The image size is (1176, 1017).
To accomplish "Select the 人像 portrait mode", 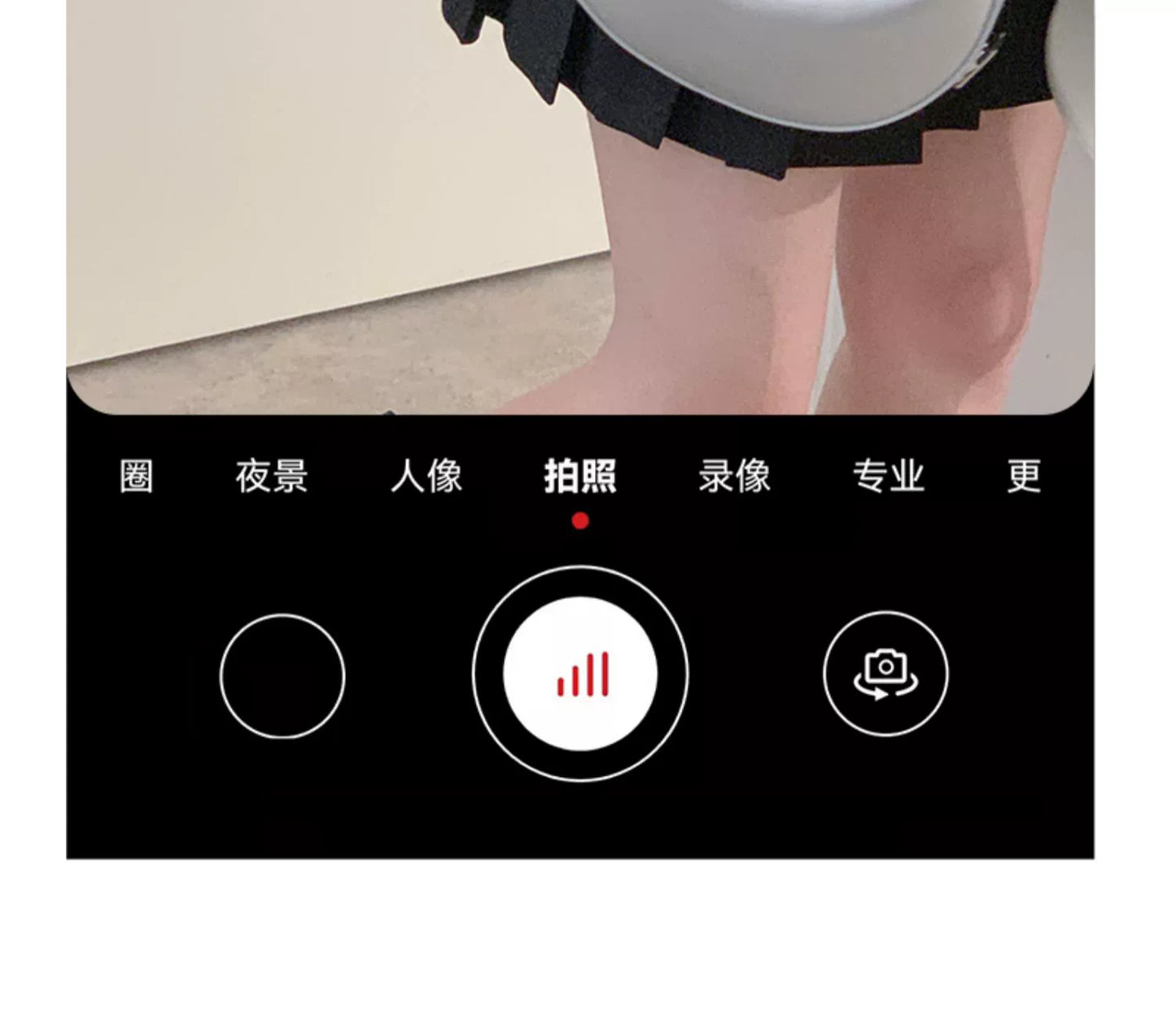I will (426, 476).
